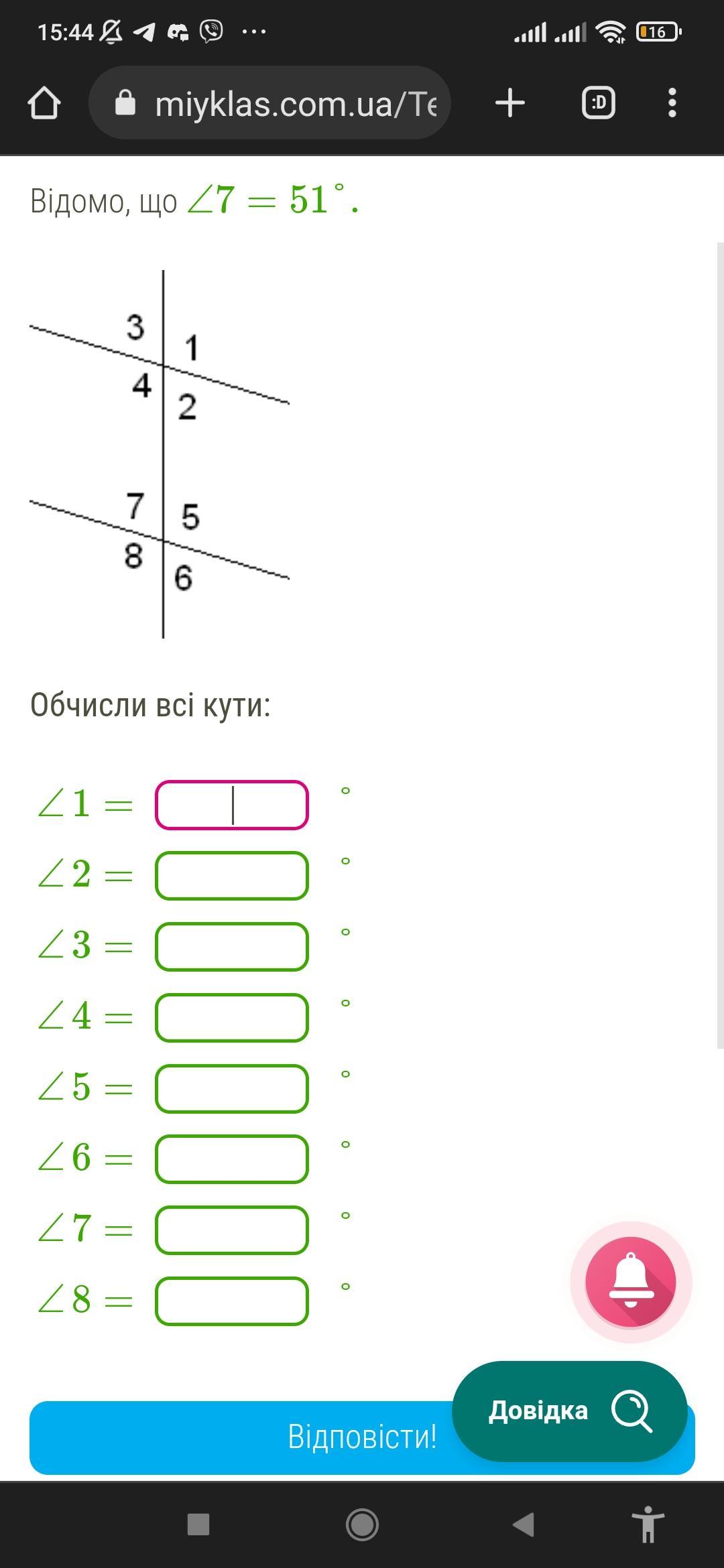Open a new browser tab

pyautogui.click(x=510, y=103)
